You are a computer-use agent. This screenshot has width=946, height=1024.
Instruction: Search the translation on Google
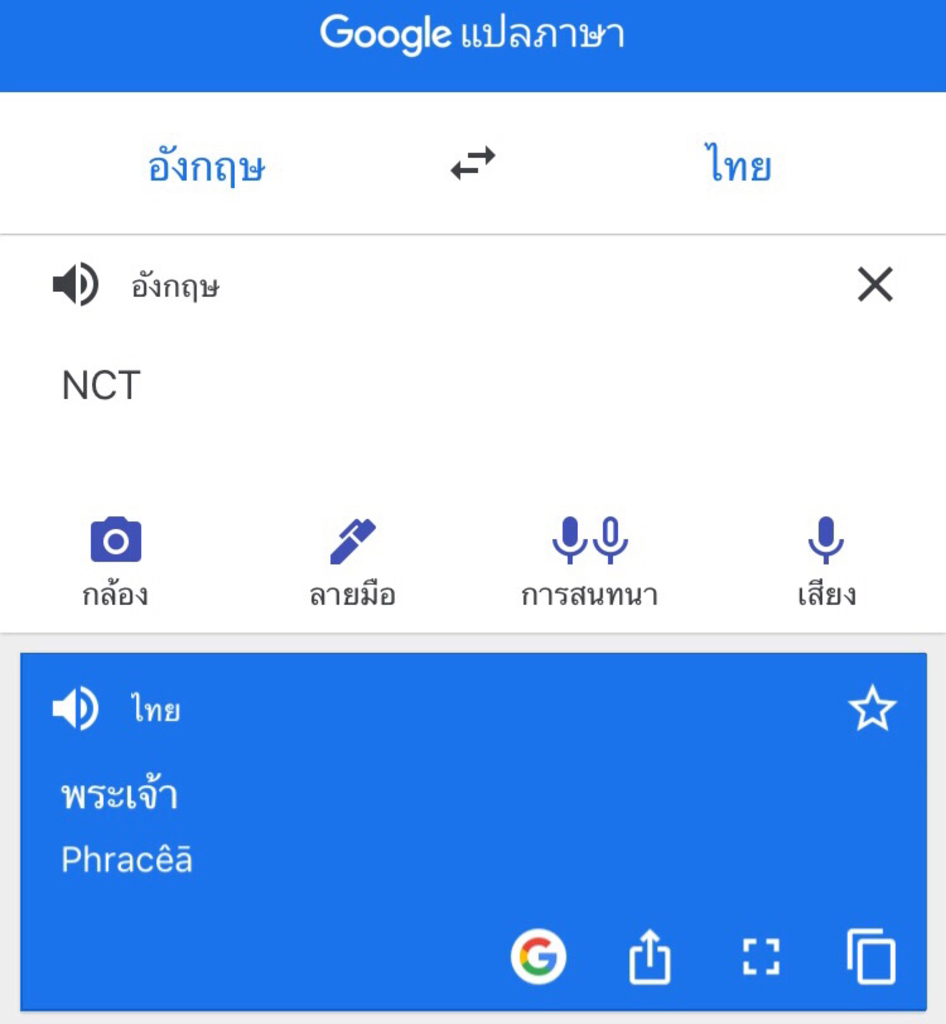click(x=538, y=957)
